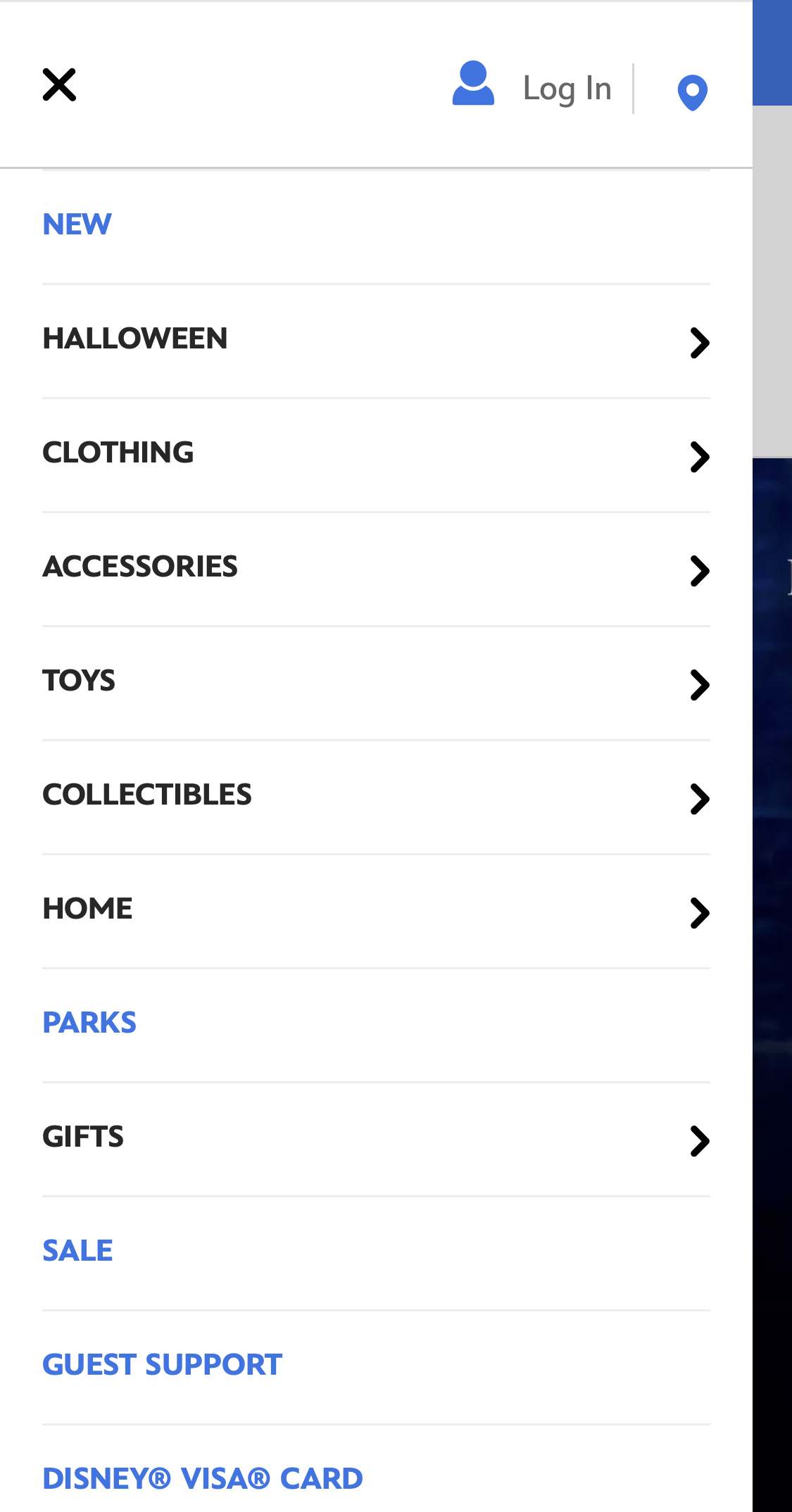Open the NEW section
The image size is (792, 1512).
tap(77, 224)
